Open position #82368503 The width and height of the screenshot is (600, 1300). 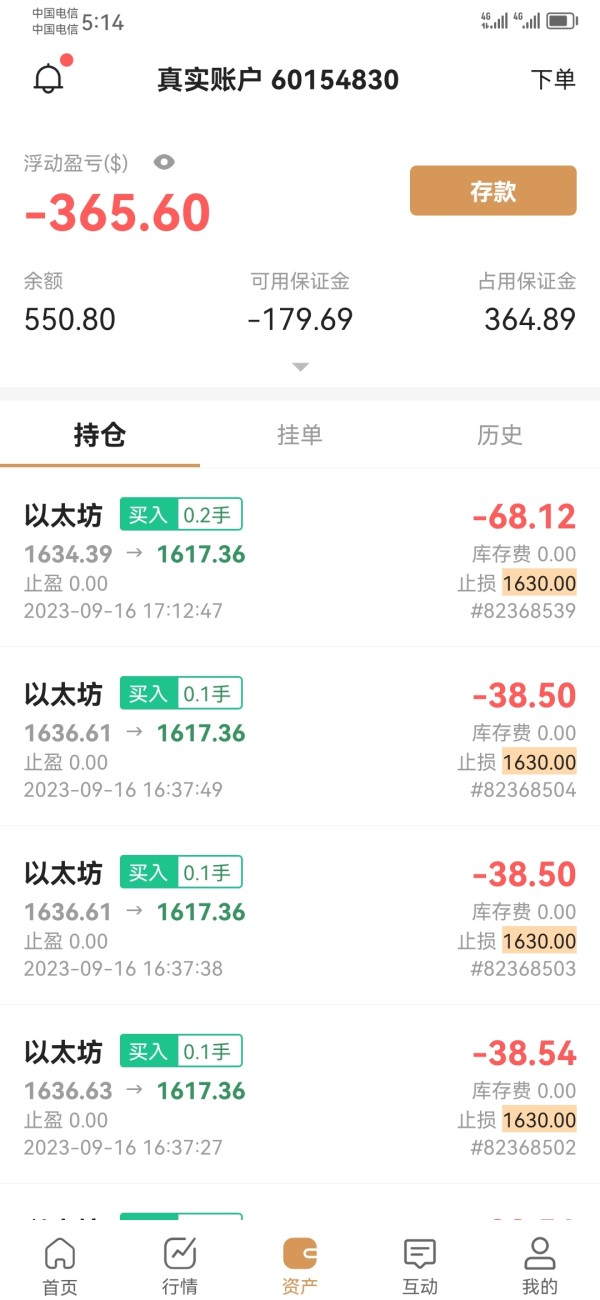[300, 916]
